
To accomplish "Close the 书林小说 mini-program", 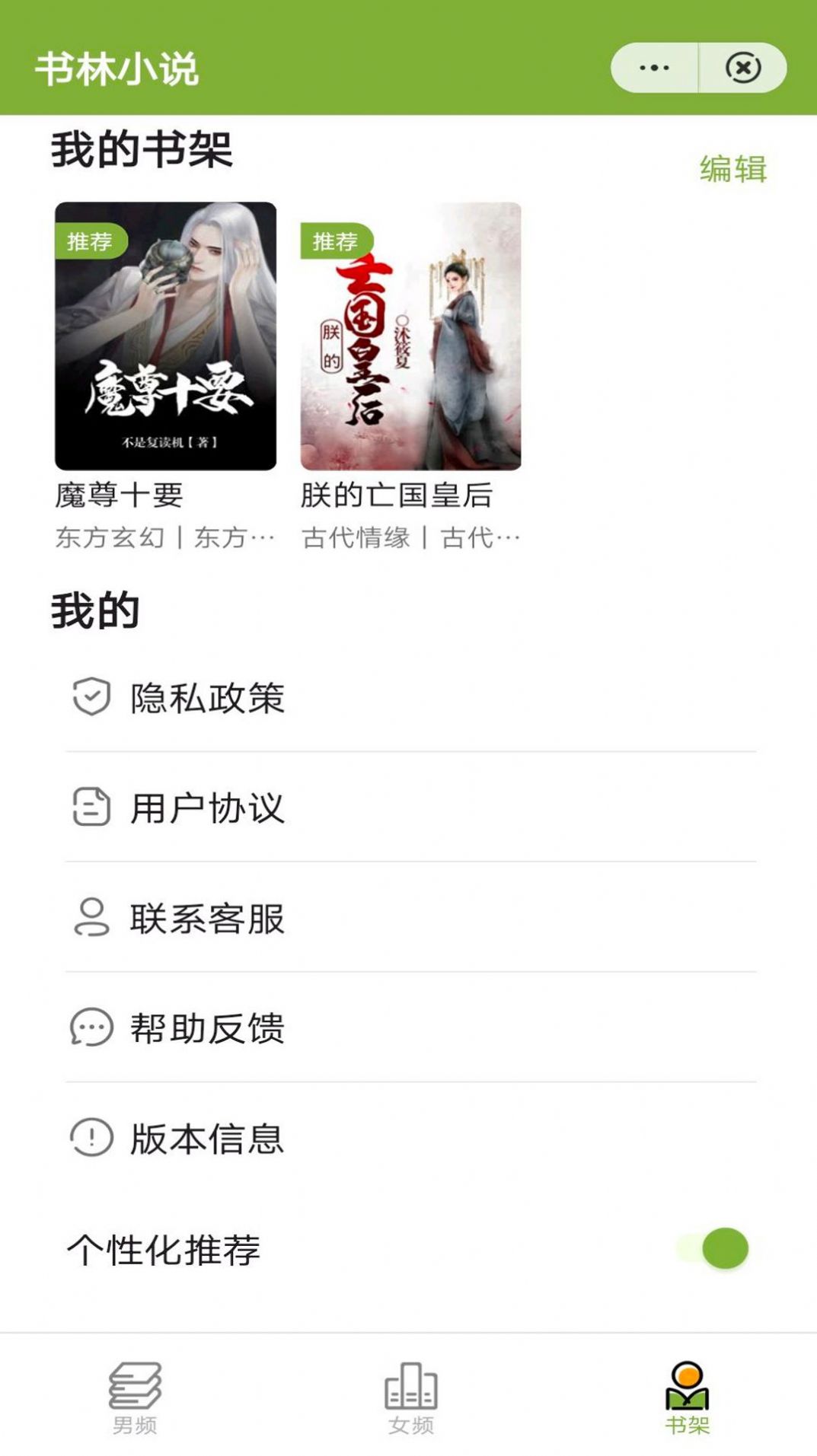I will (743, 68).
